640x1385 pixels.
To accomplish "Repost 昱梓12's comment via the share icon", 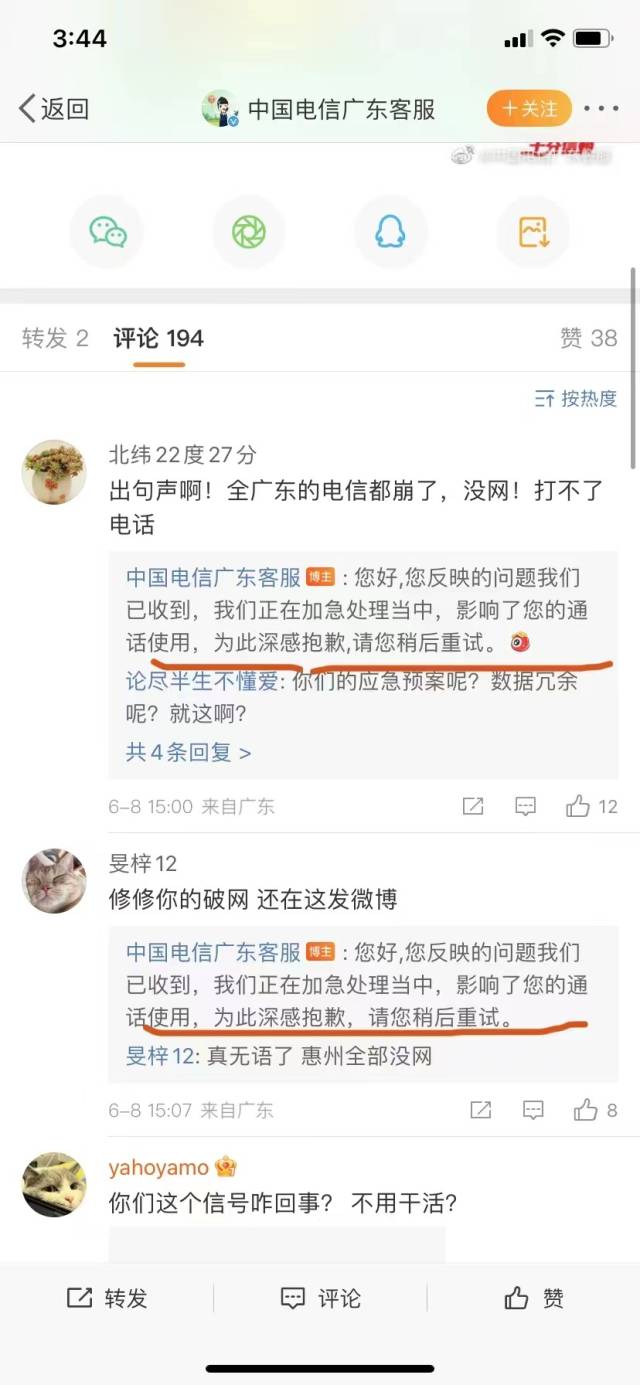I will 480,1110.
